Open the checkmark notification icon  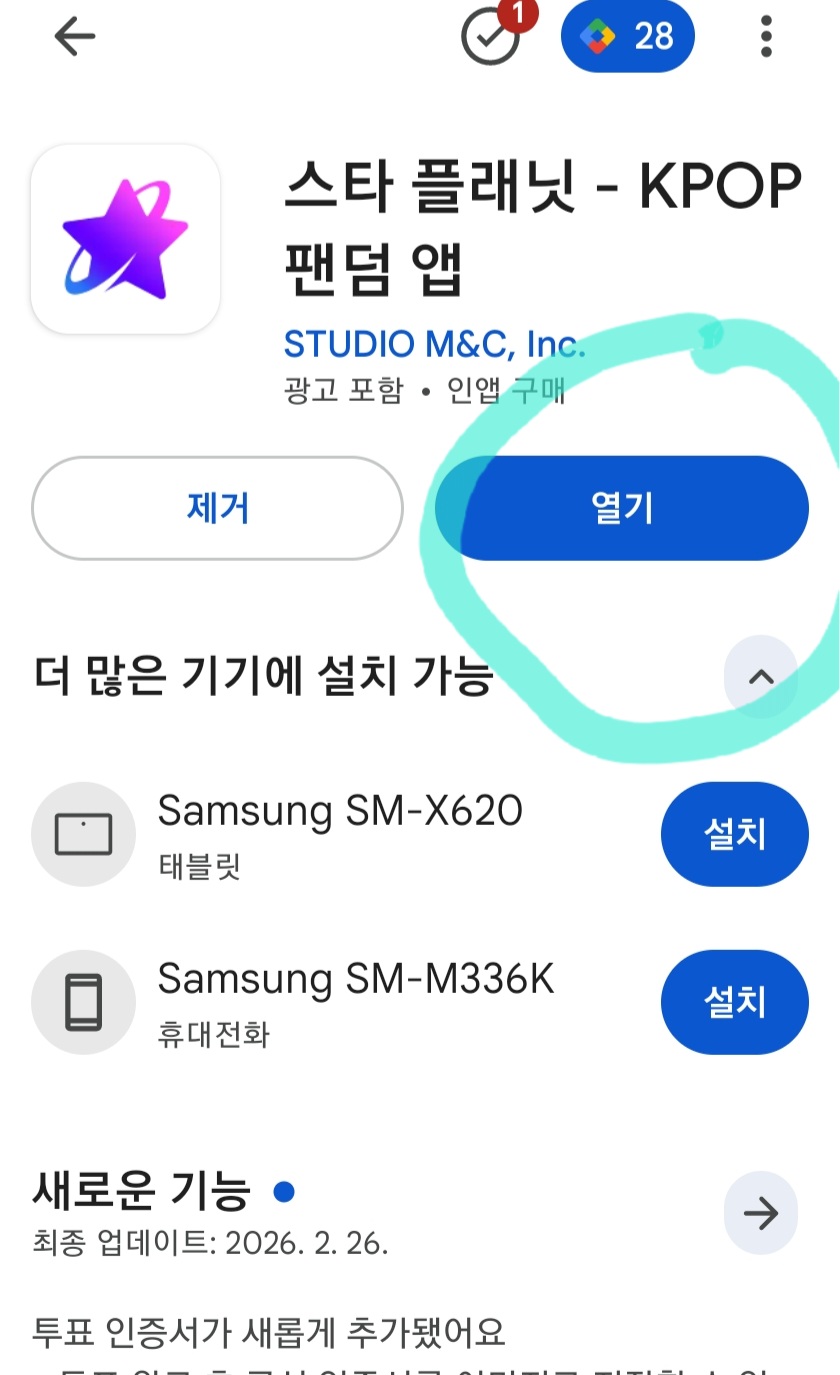click(x=491, y=37)
